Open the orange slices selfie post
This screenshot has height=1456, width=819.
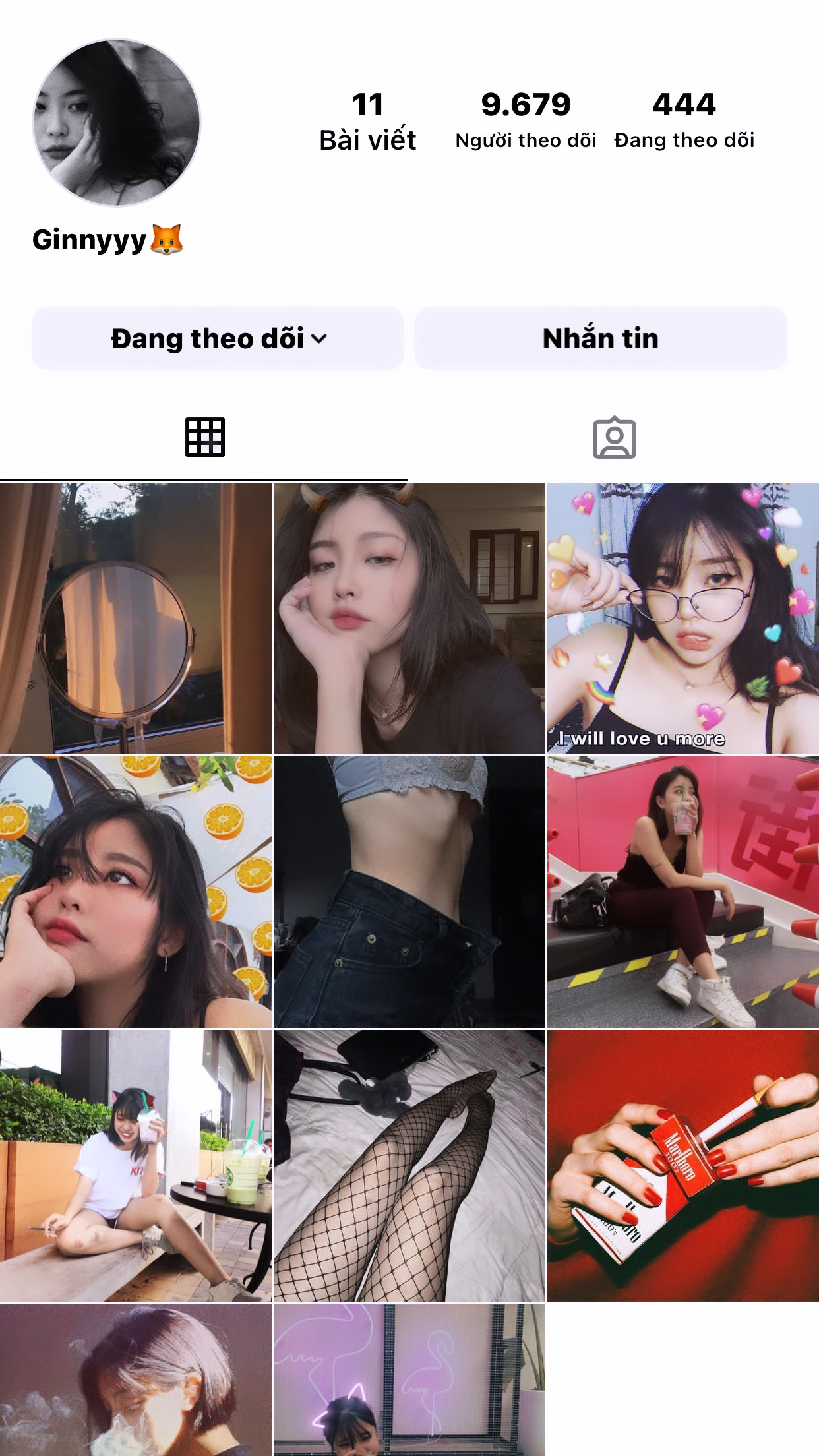[x=135, y=892]
